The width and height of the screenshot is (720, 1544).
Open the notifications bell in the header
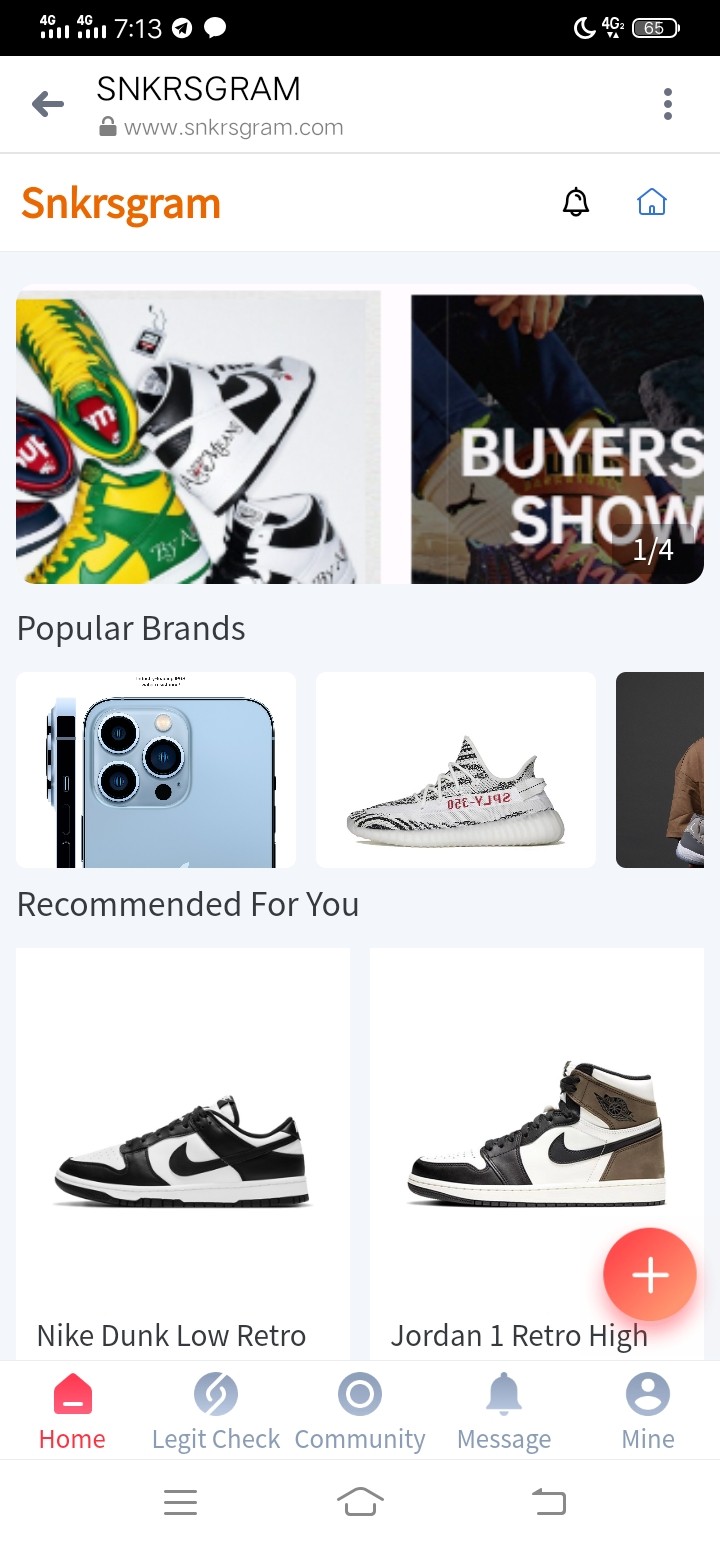(x=576, y=203)
